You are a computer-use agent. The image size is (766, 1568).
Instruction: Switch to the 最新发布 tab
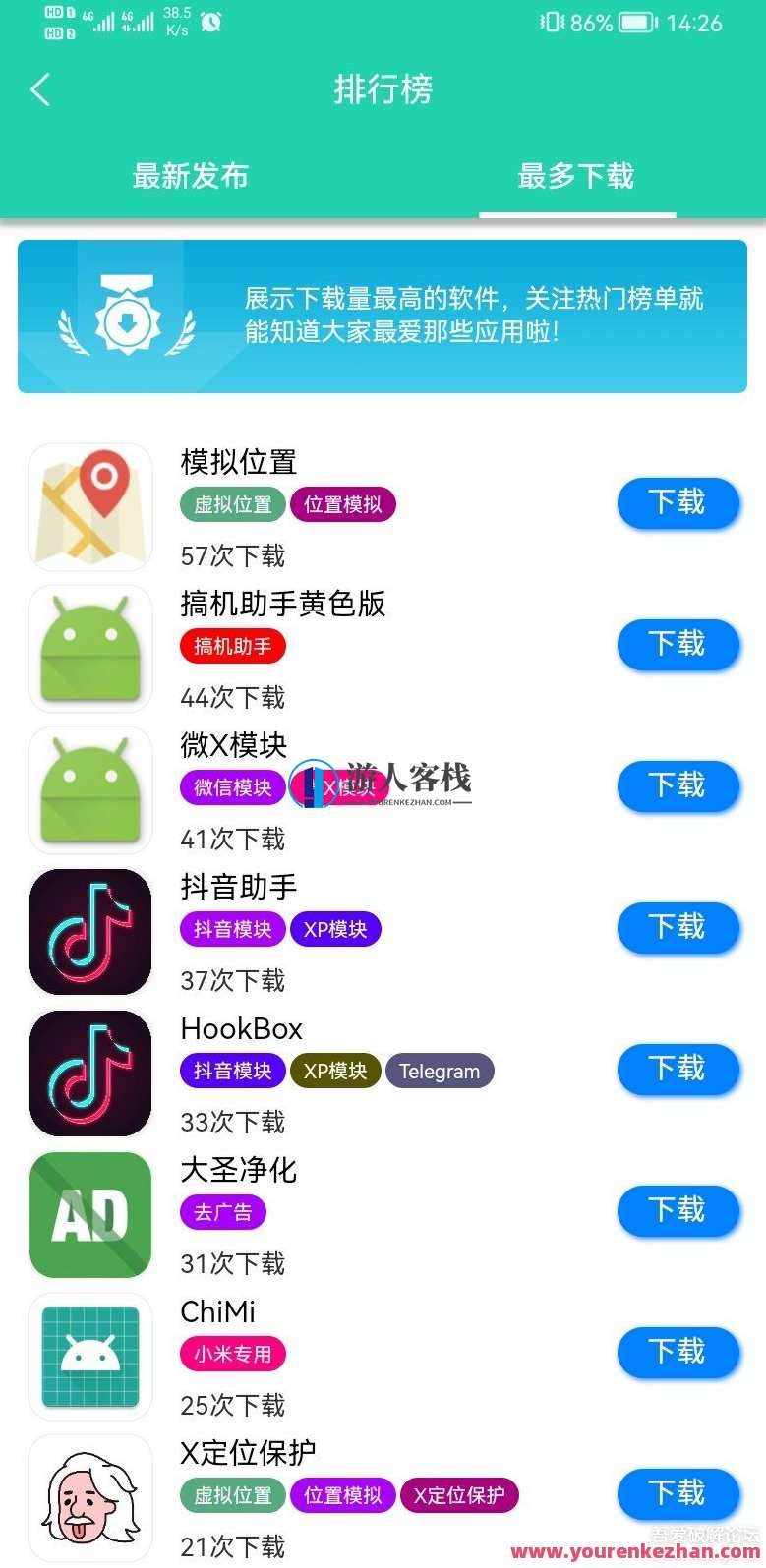pyautogui.click(x=191, y=177)
